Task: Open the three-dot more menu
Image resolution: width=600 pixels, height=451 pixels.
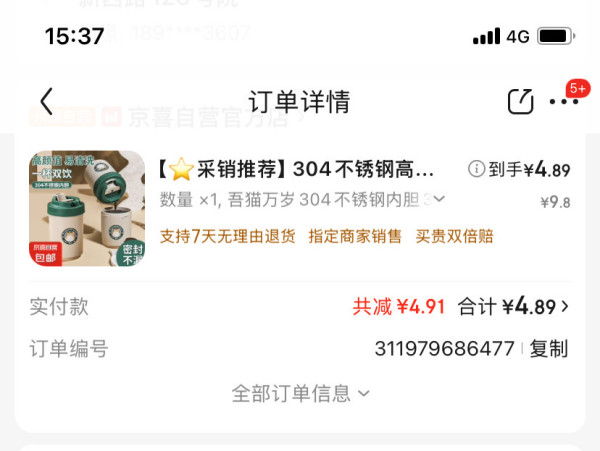Action: click(564, 101)
